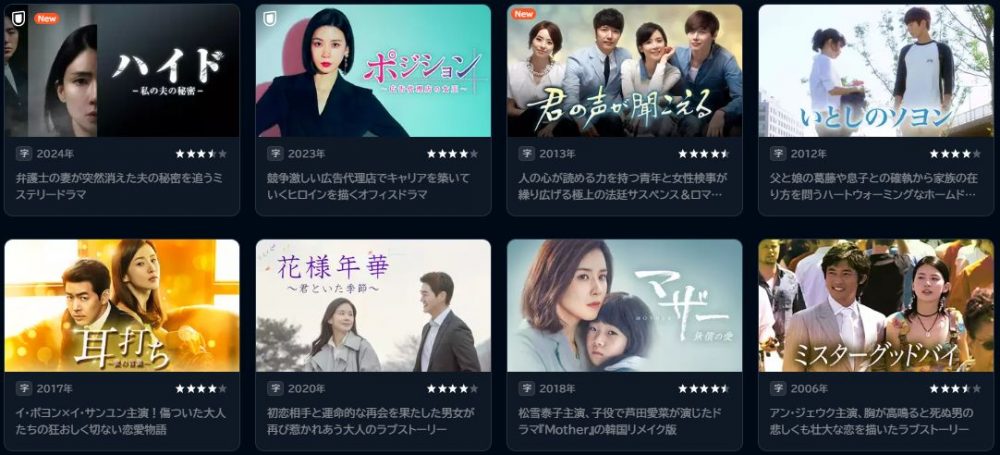
Task: Open いとしのソヨン from 2012
Action: click(x=875, y=72)
